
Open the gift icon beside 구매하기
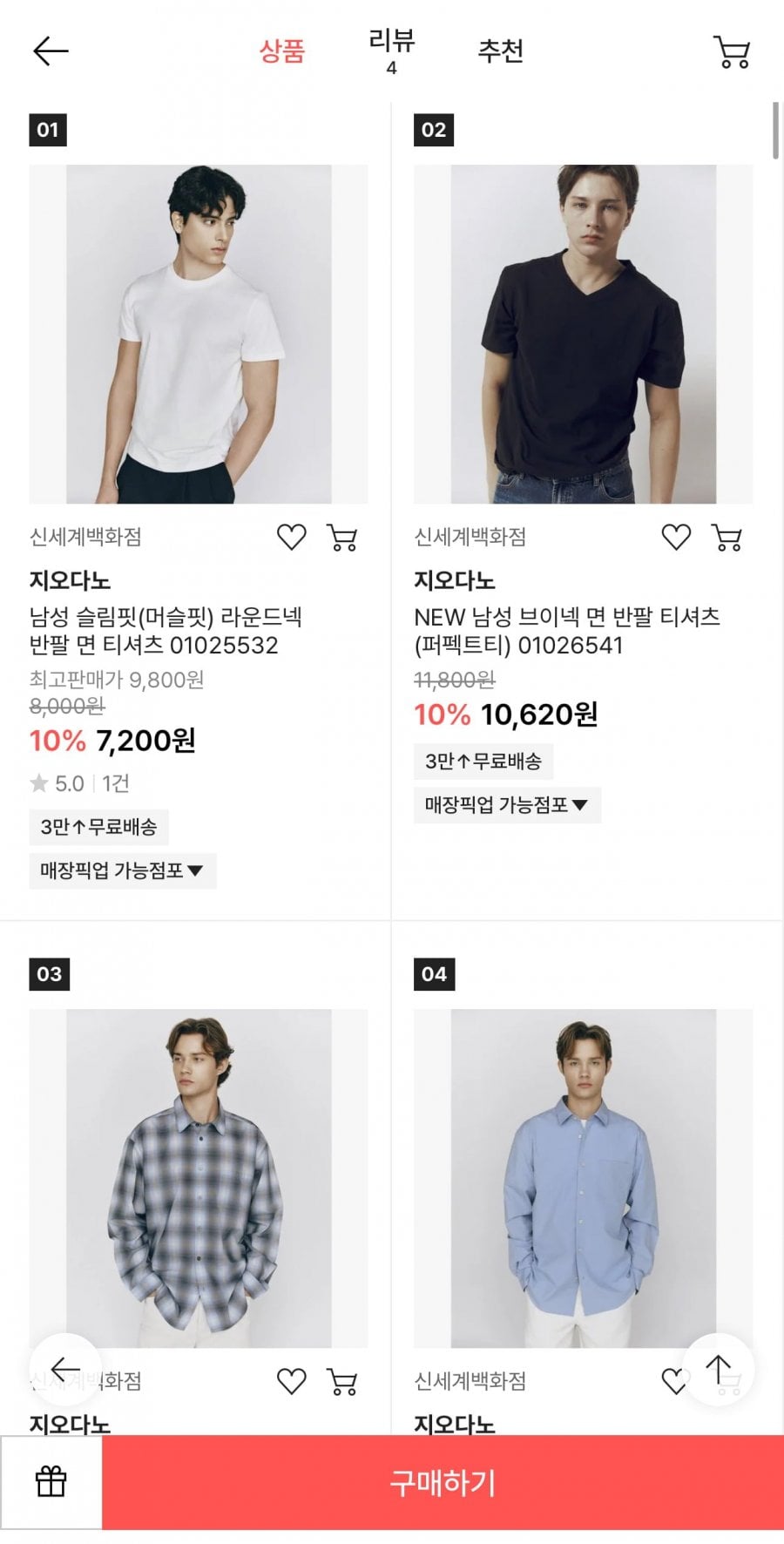click(x=51, y=1482)
